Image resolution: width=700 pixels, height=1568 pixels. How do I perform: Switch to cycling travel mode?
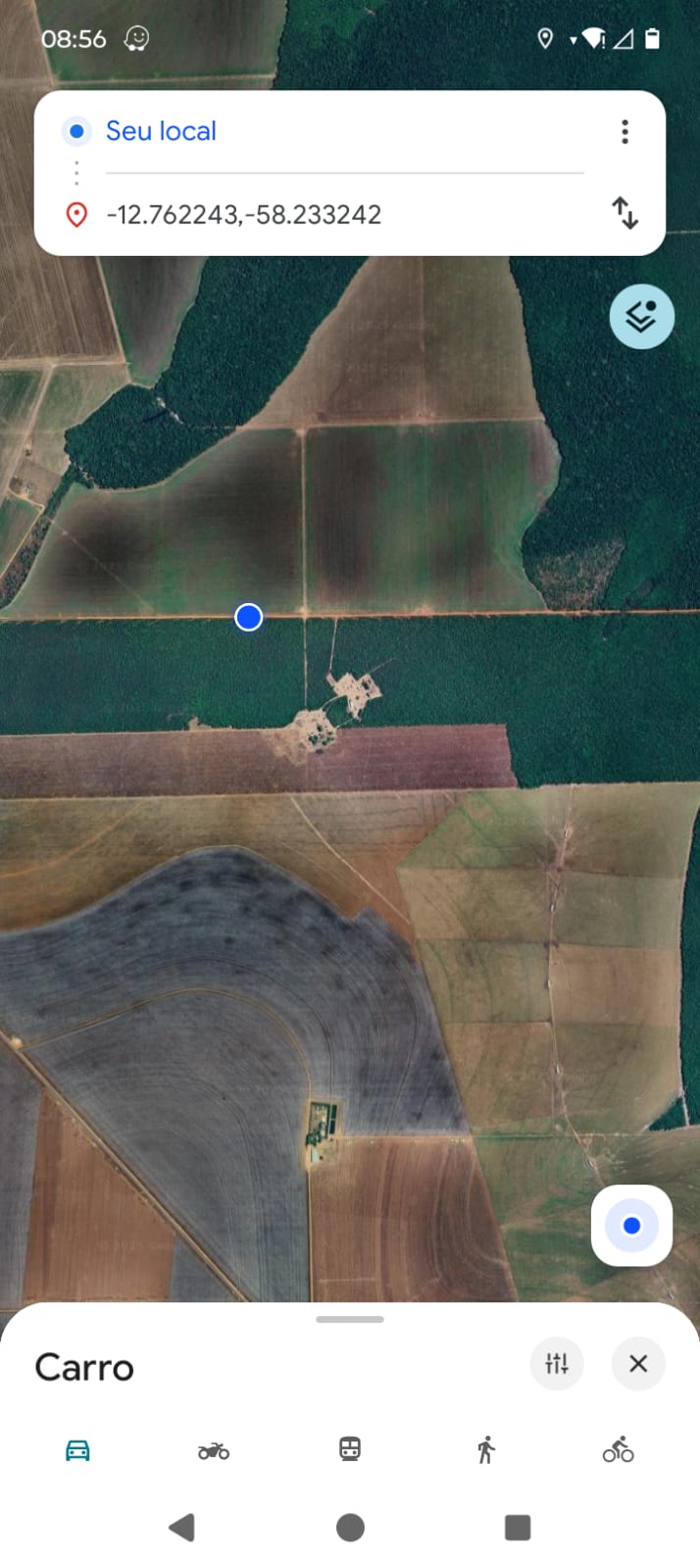point(619,1449)
